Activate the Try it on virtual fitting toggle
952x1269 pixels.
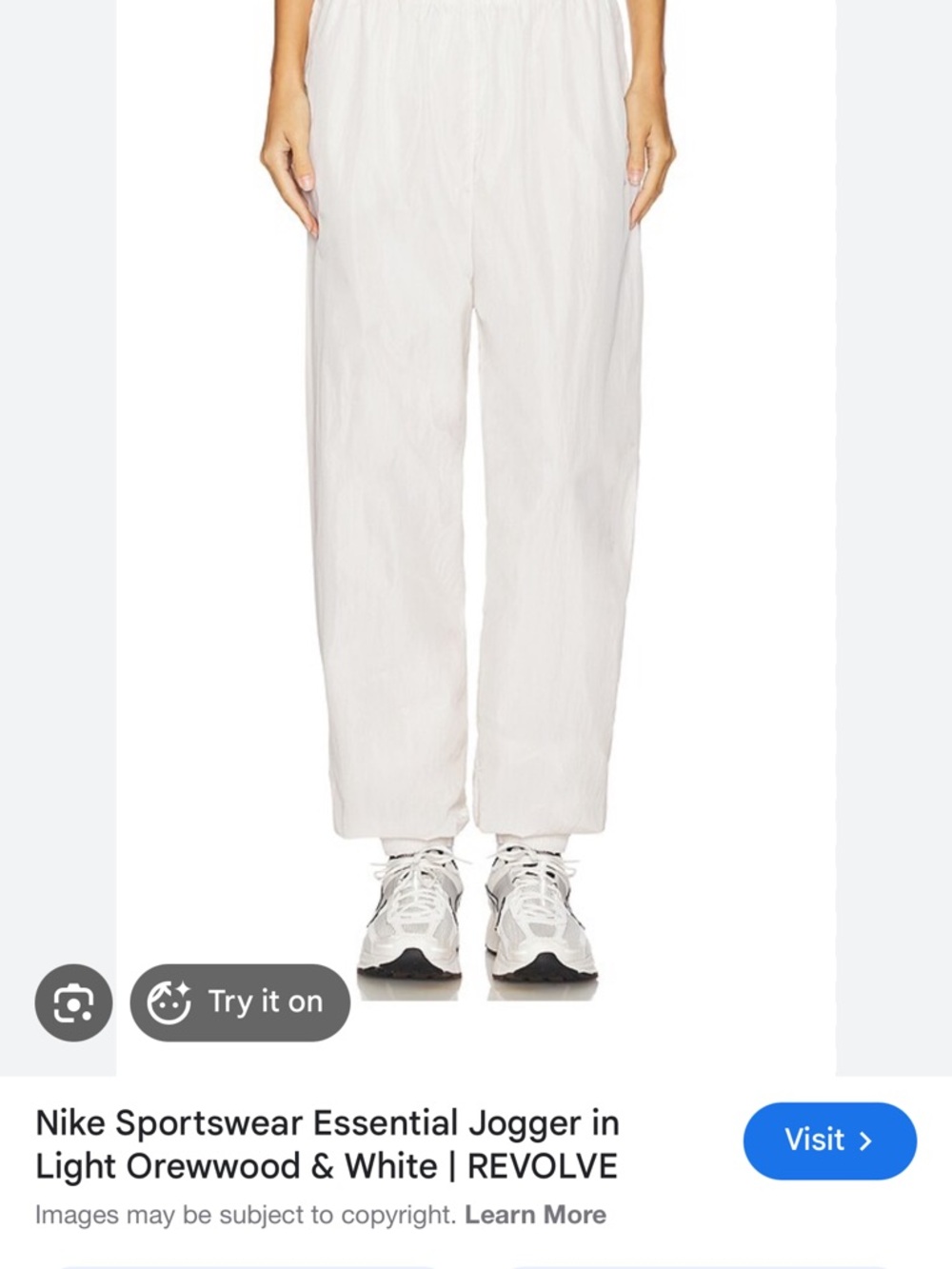[238, 1001]
